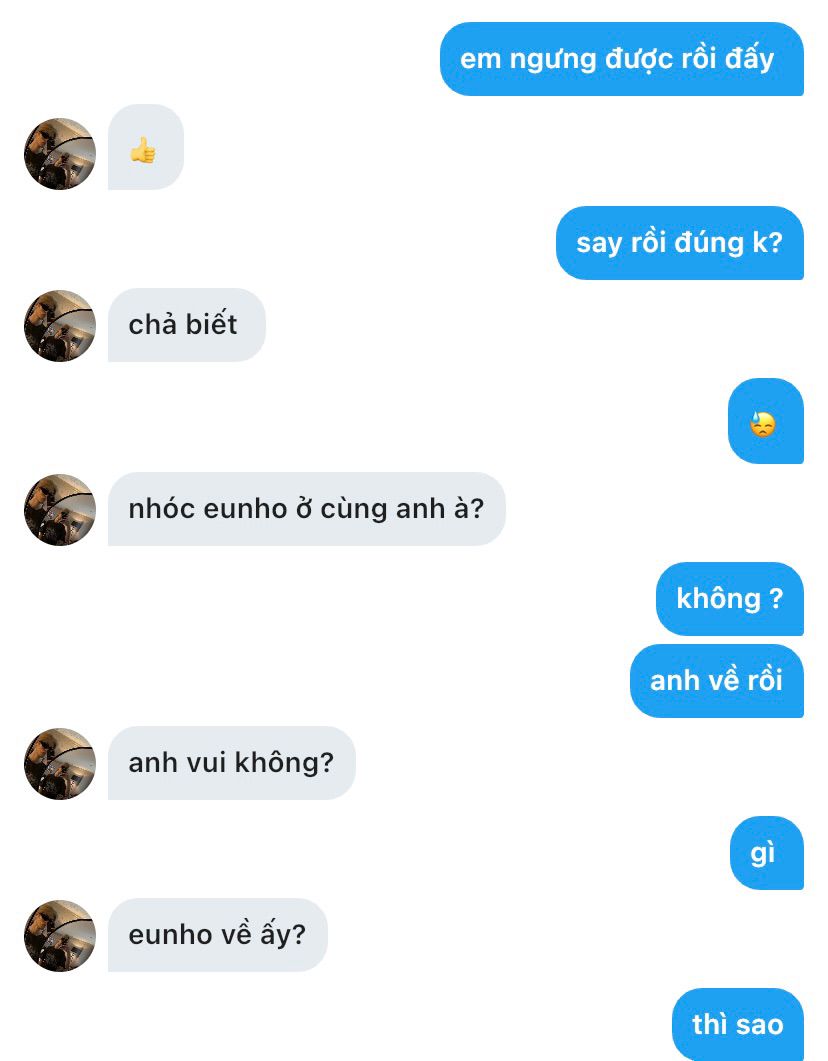
Task: Tap profile picture next to 'chả biết'
Action: (x=60, y=326)
